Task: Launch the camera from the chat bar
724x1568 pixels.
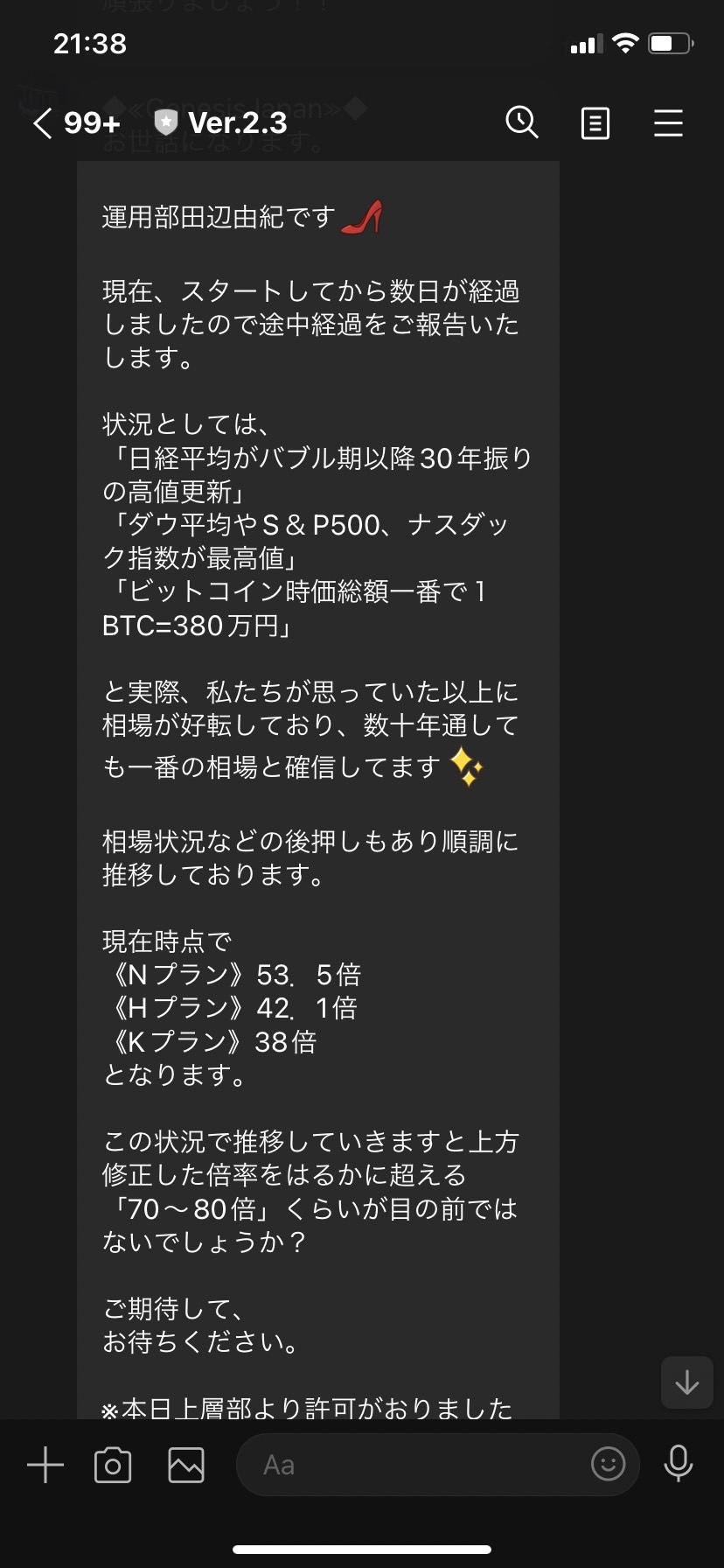Action: tap(113, 1465)
